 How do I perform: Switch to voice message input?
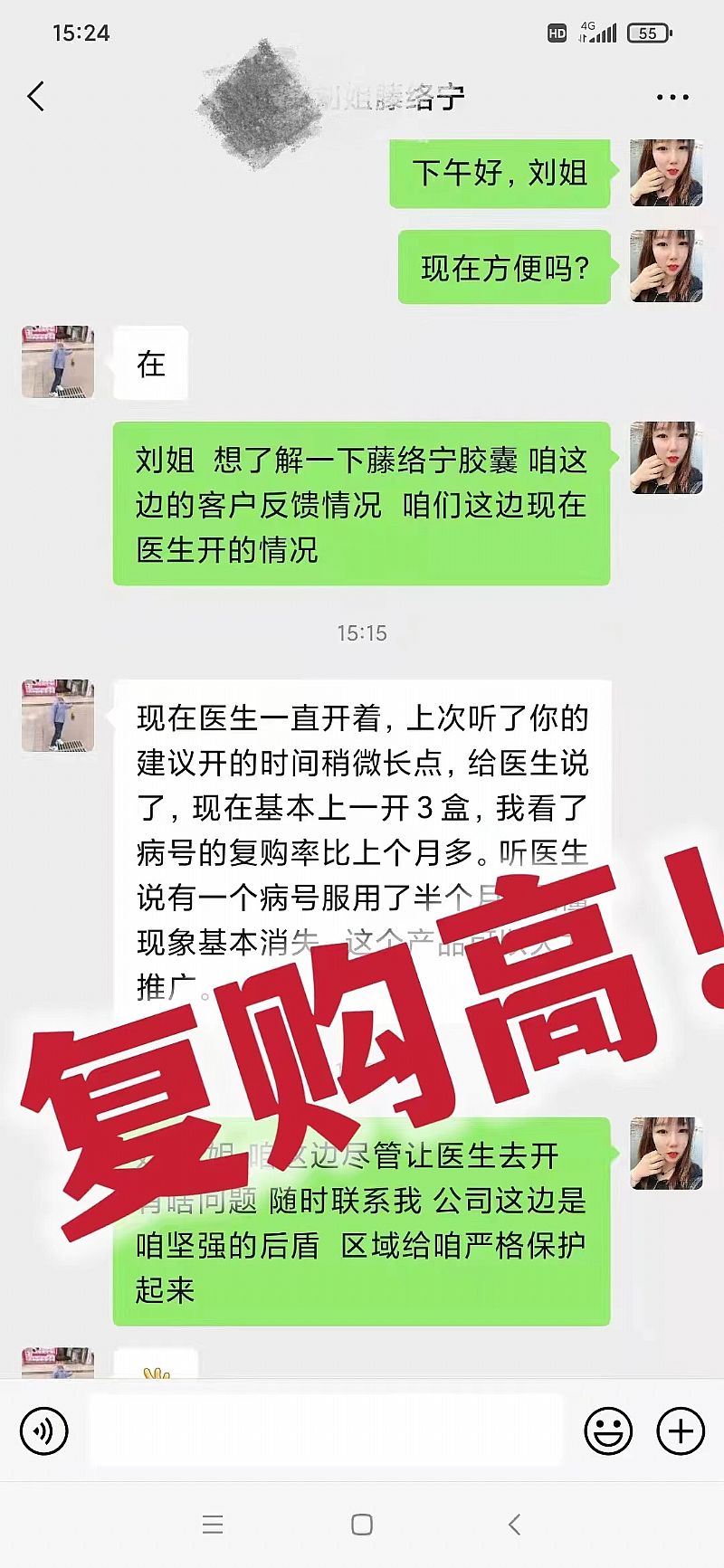click(44, 1431)
